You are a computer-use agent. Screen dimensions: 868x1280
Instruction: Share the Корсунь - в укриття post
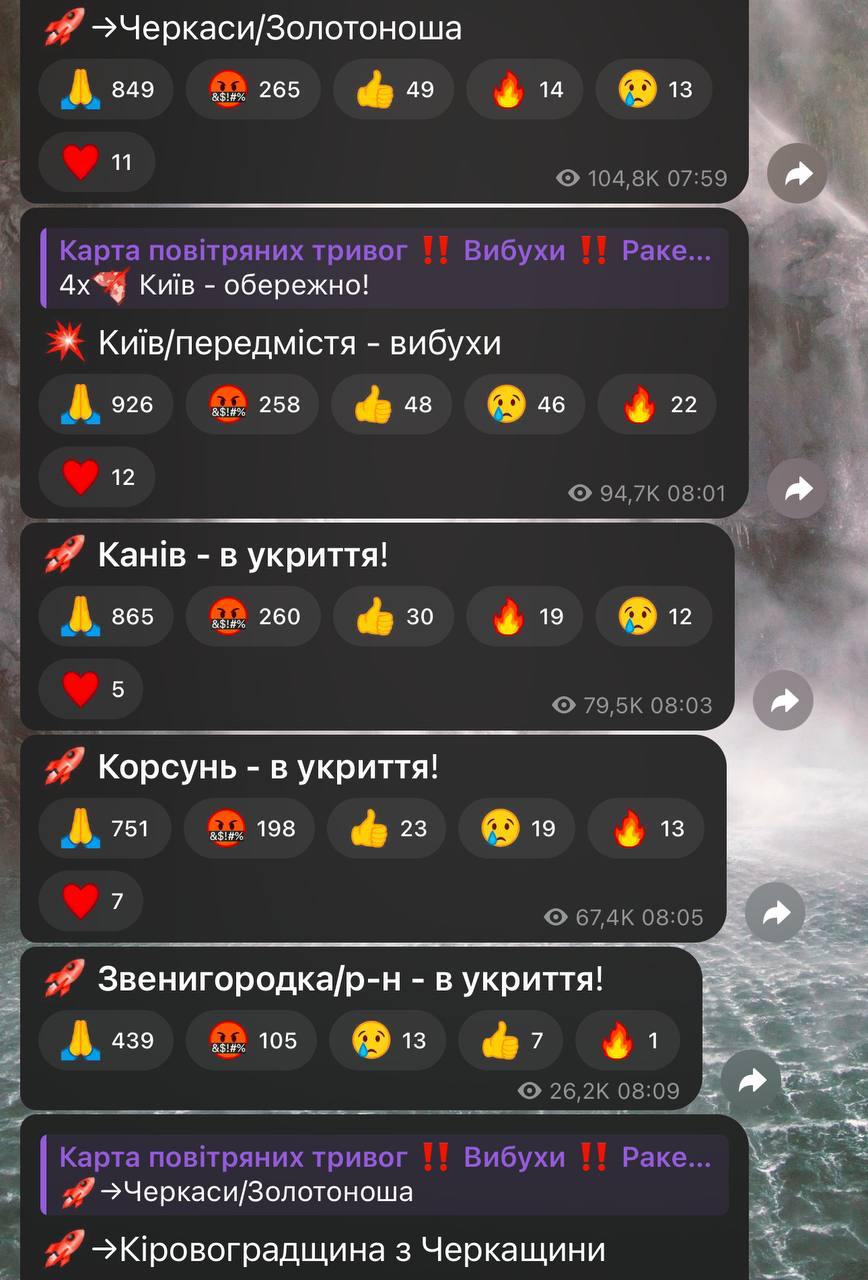point(775,912)
